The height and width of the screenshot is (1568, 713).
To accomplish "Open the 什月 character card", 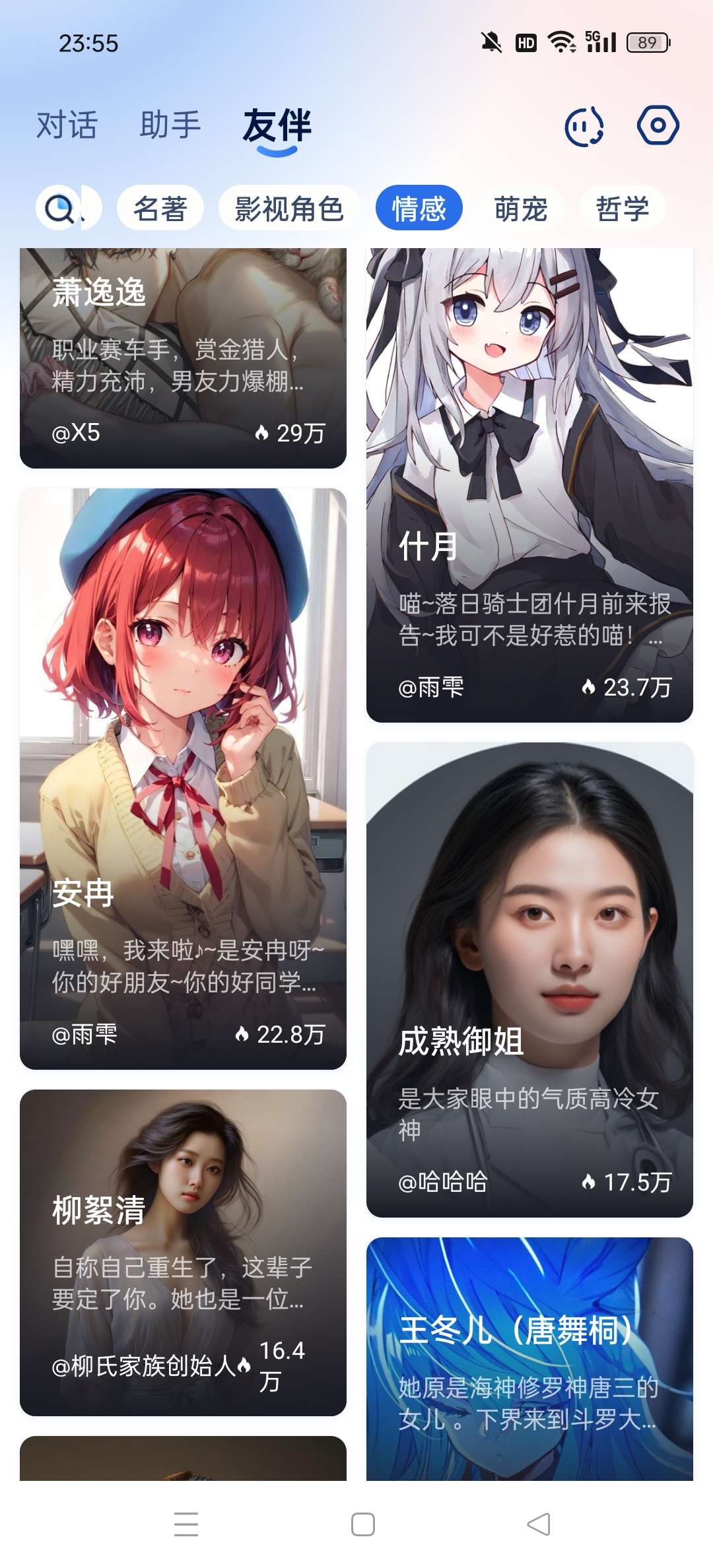I will [x=529, y=485].
